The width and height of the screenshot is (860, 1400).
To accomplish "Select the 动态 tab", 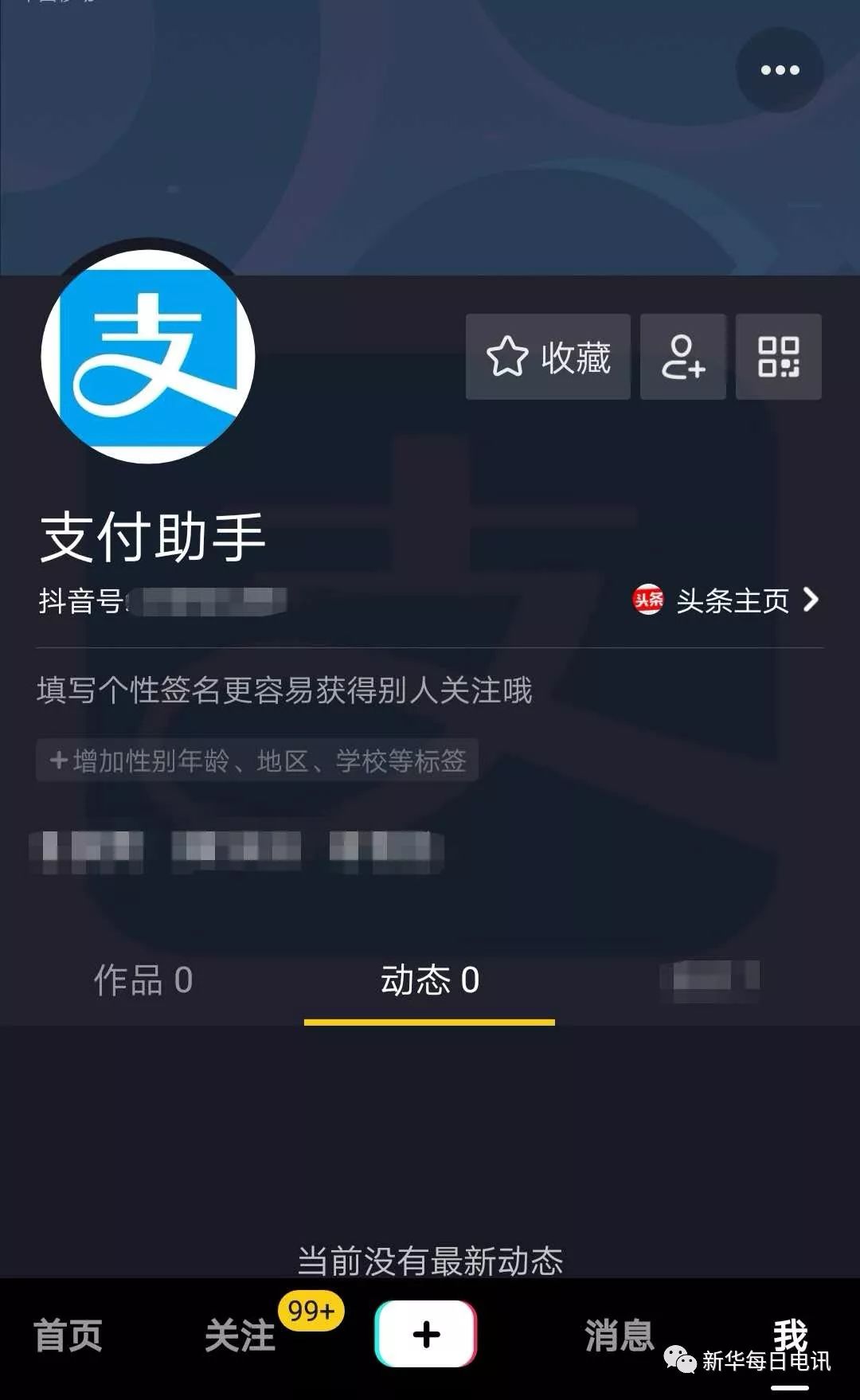I will click(429, 980).
